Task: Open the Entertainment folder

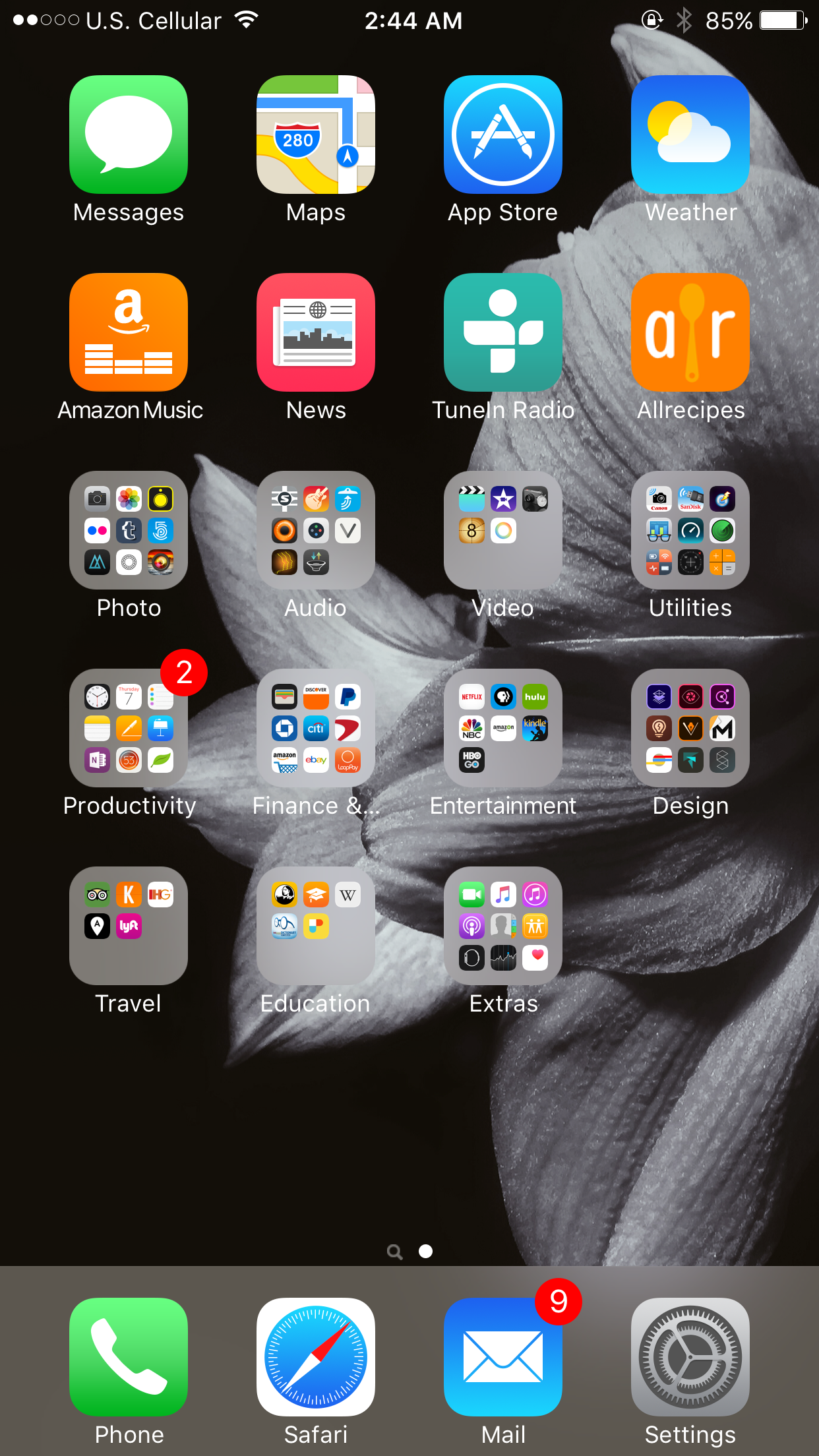Action: [x=503, y=728]
